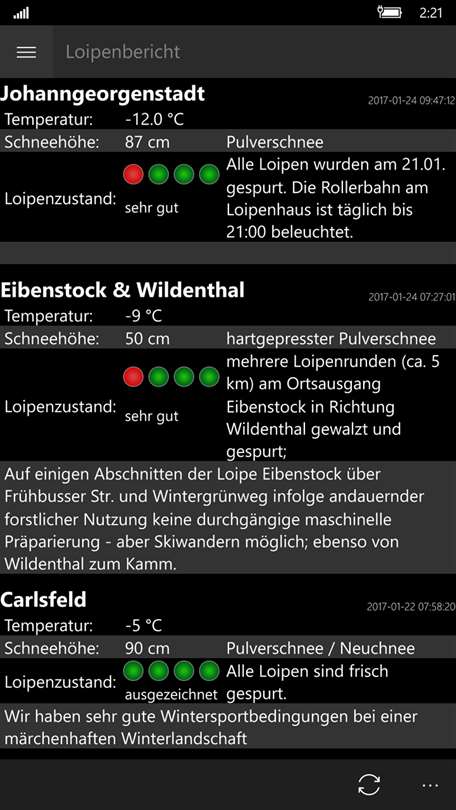
Task: Refresh the Loipenbericht data
Action: tap(369, 785)
